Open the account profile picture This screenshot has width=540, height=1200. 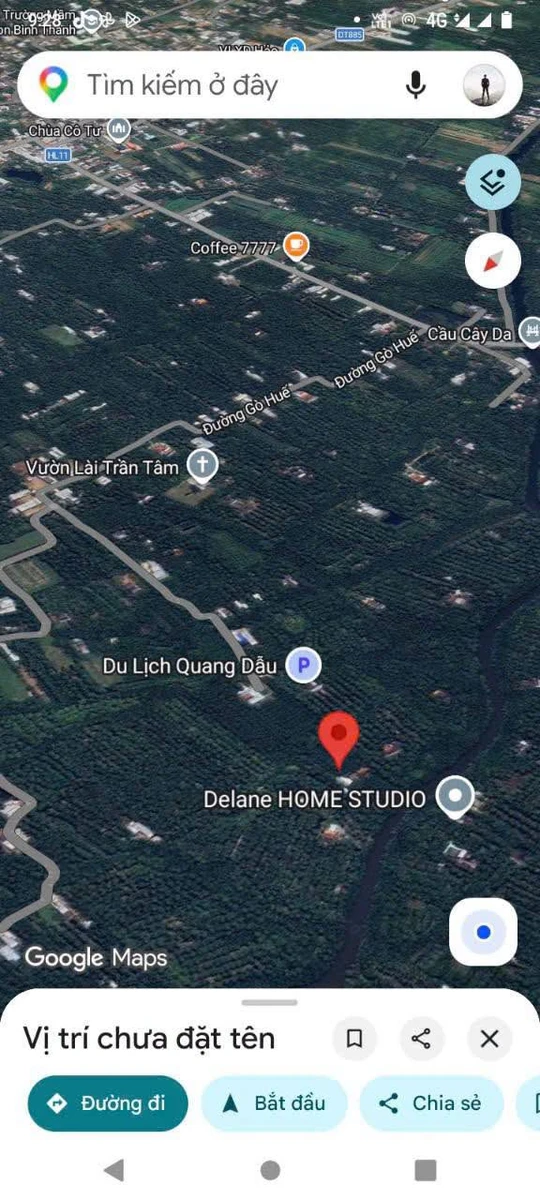click(x=484, y=85)
